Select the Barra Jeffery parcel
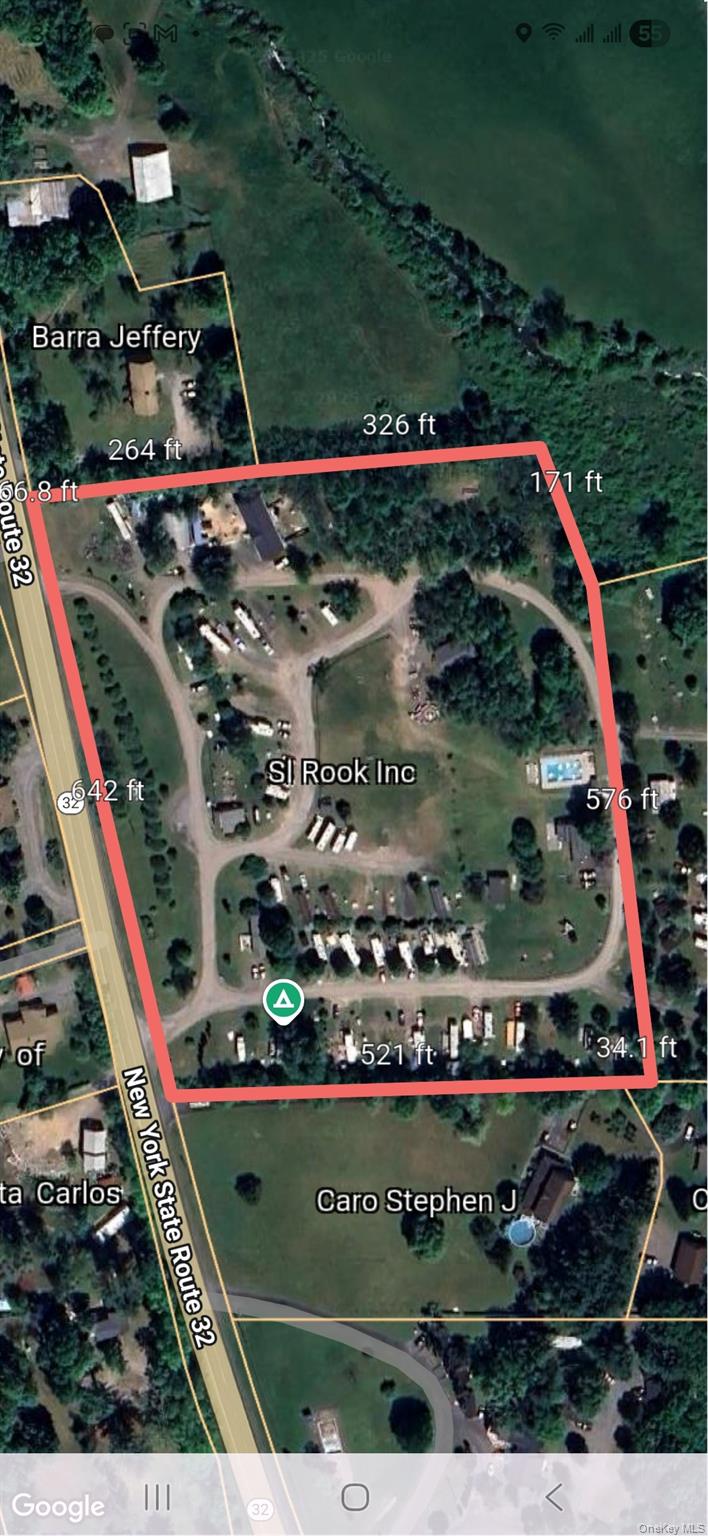The height and width of the screenshot is (1536, 708). (116, 337)
